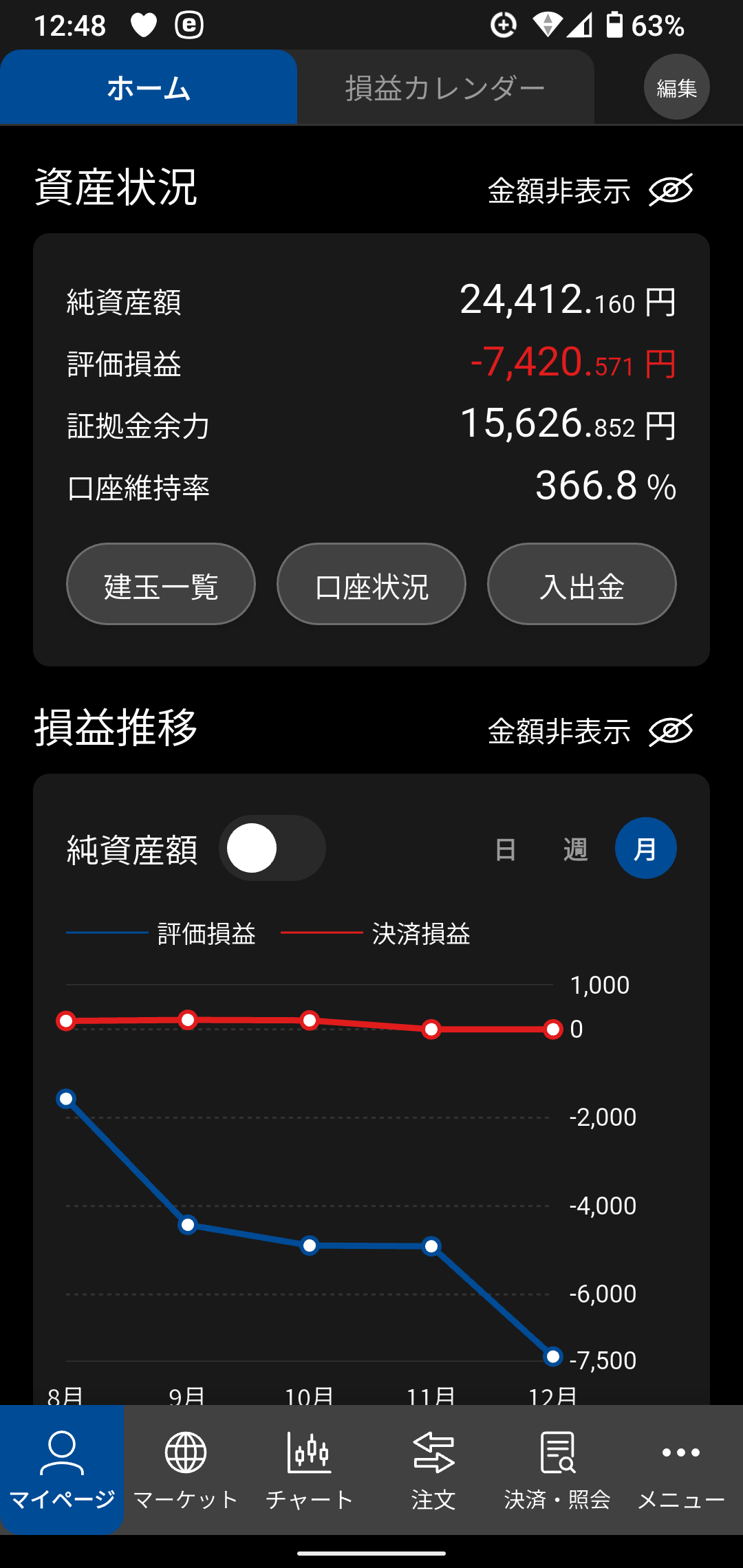Go to the 注文 tab
This screenshot has width=743, height=1568.
[x=433, y=1470]
